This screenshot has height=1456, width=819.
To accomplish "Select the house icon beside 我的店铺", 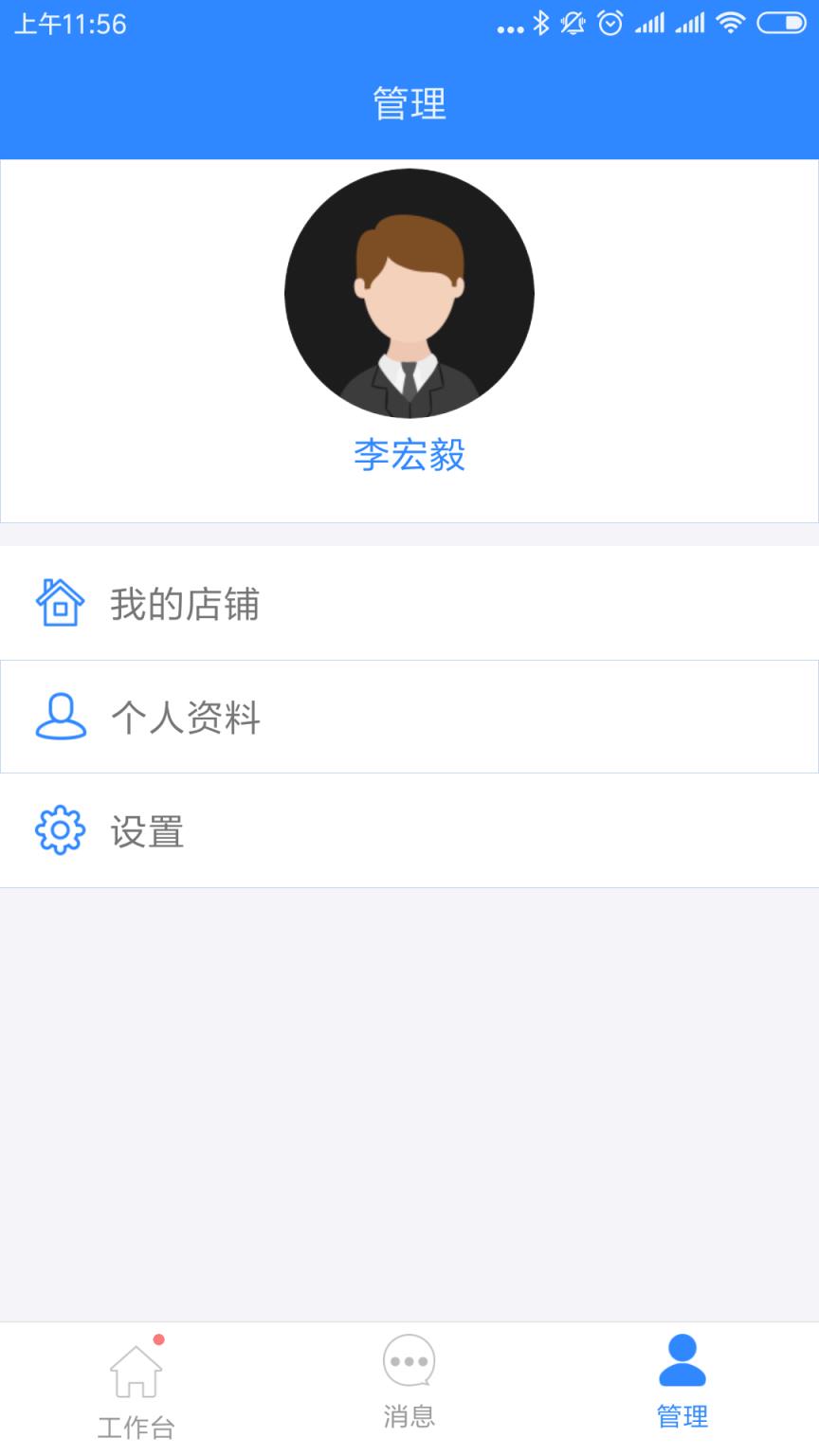I will click(60, 602).
